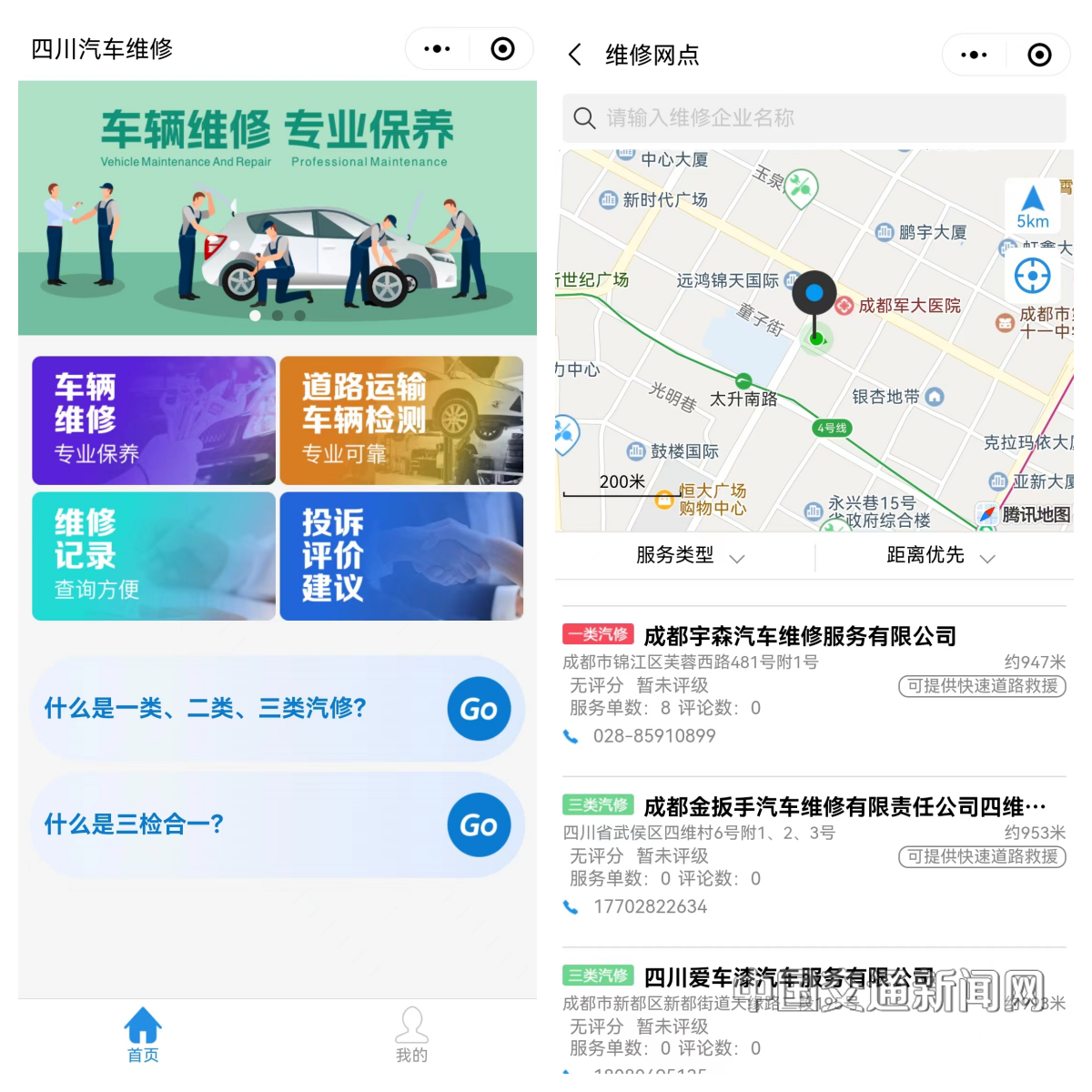Tap Go beside 什么是一类、二类、三类汽修?
Image resolution: width=1092 pixels, height=1092 pixels.
tap(479, 709)
